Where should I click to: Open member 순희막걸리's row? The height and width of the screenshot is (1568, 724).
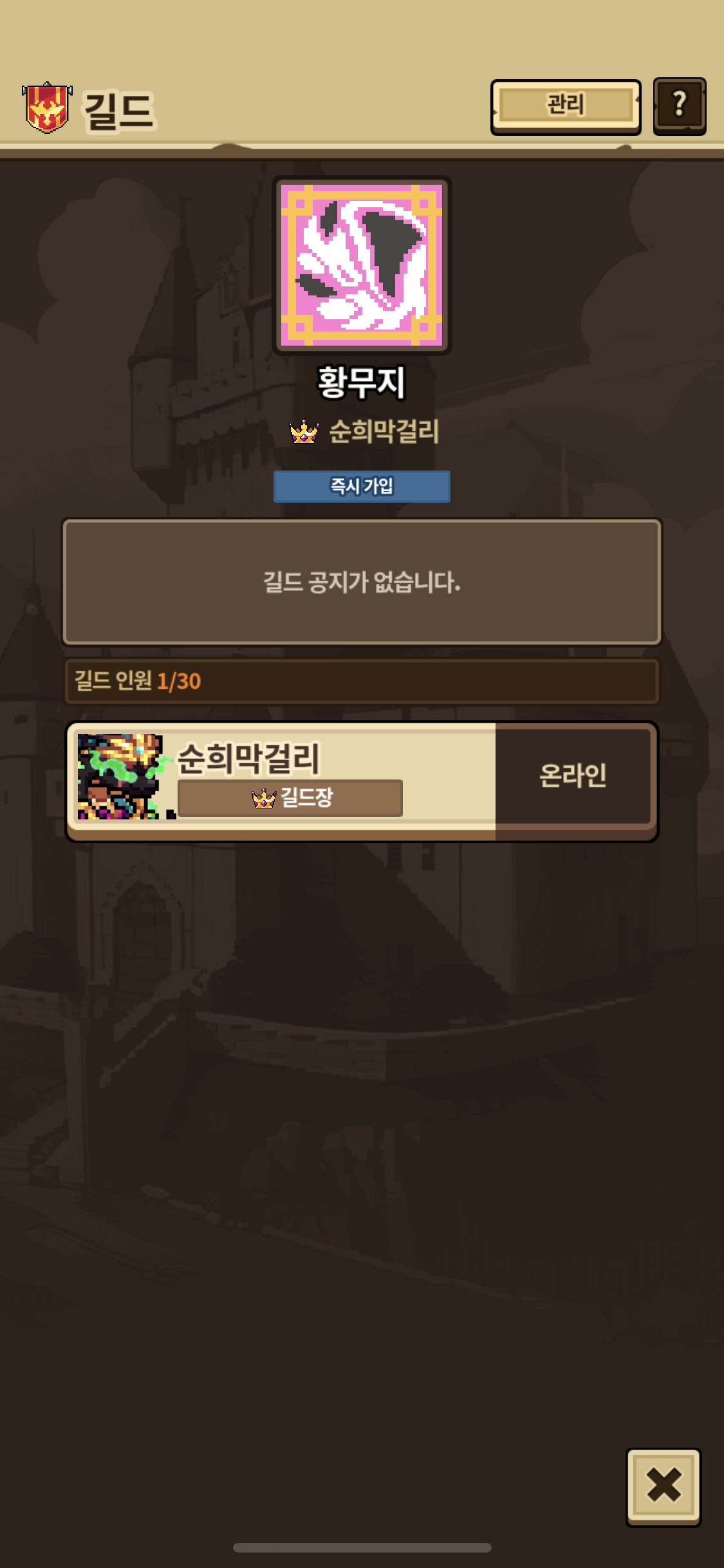(362, 780)
